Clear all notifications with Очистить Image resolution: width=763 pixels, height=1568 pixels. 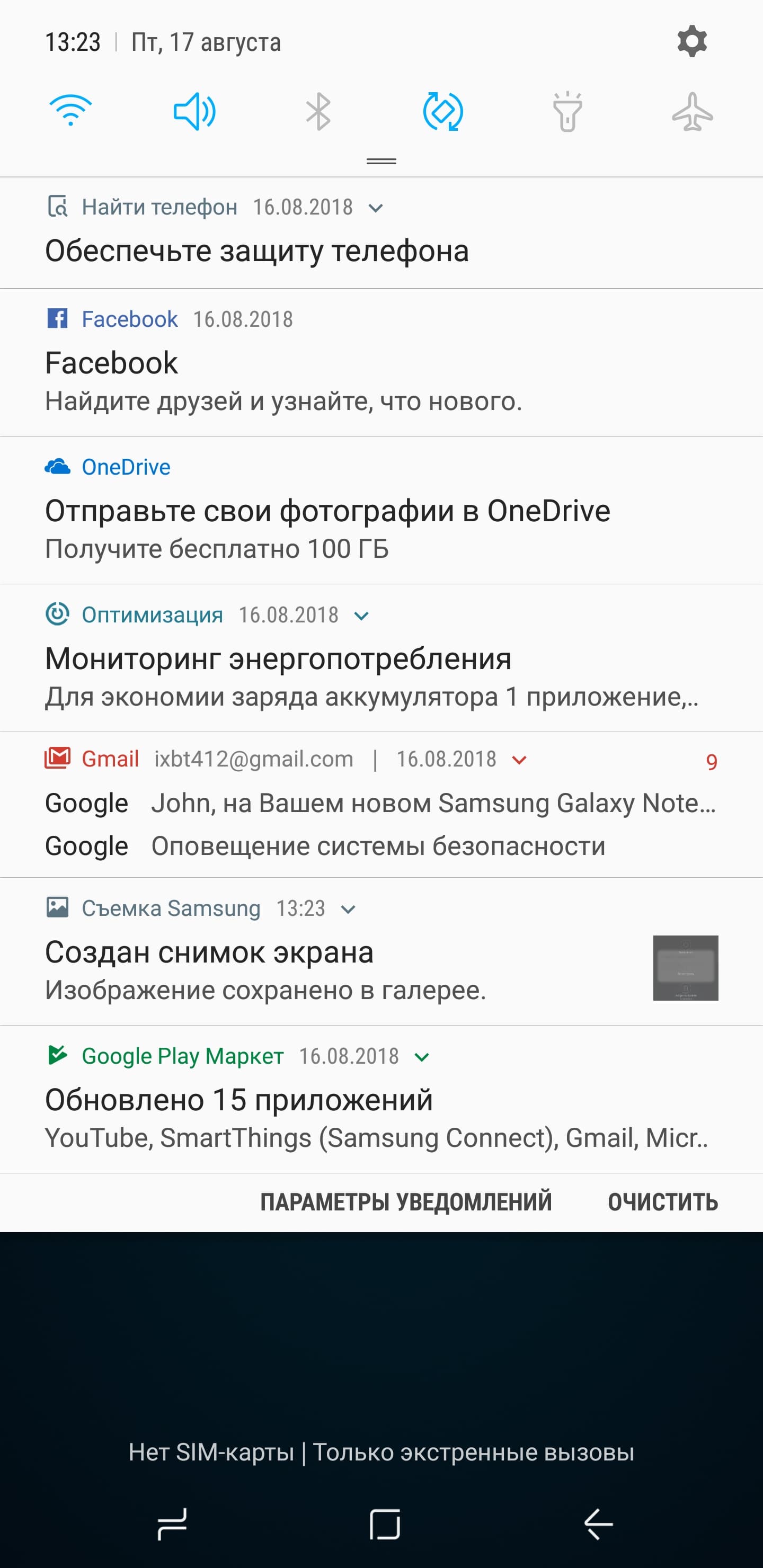click(662, 1202)
